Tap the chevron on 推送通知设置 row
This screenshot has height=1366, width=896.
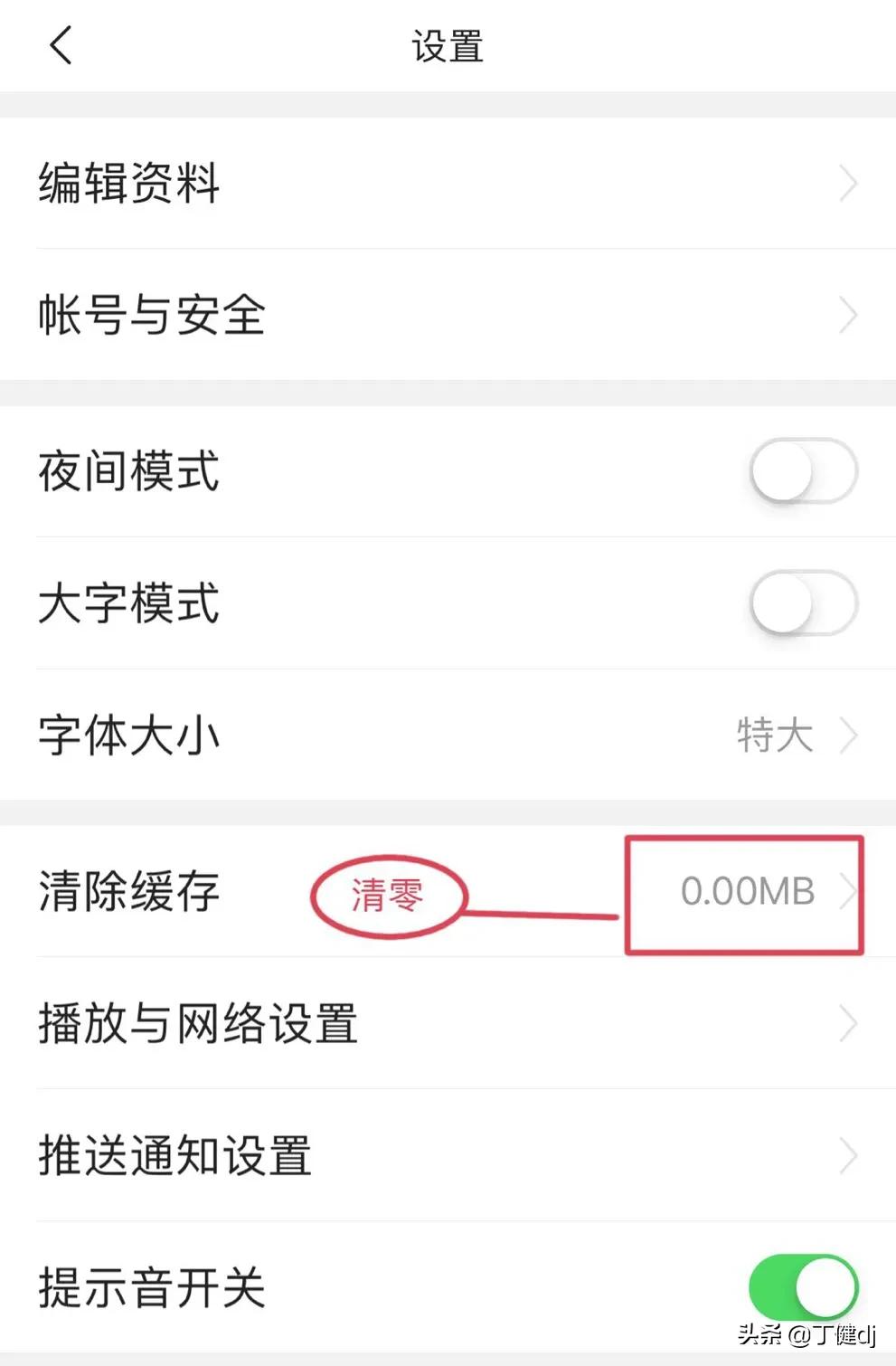tap(848, 1155)
